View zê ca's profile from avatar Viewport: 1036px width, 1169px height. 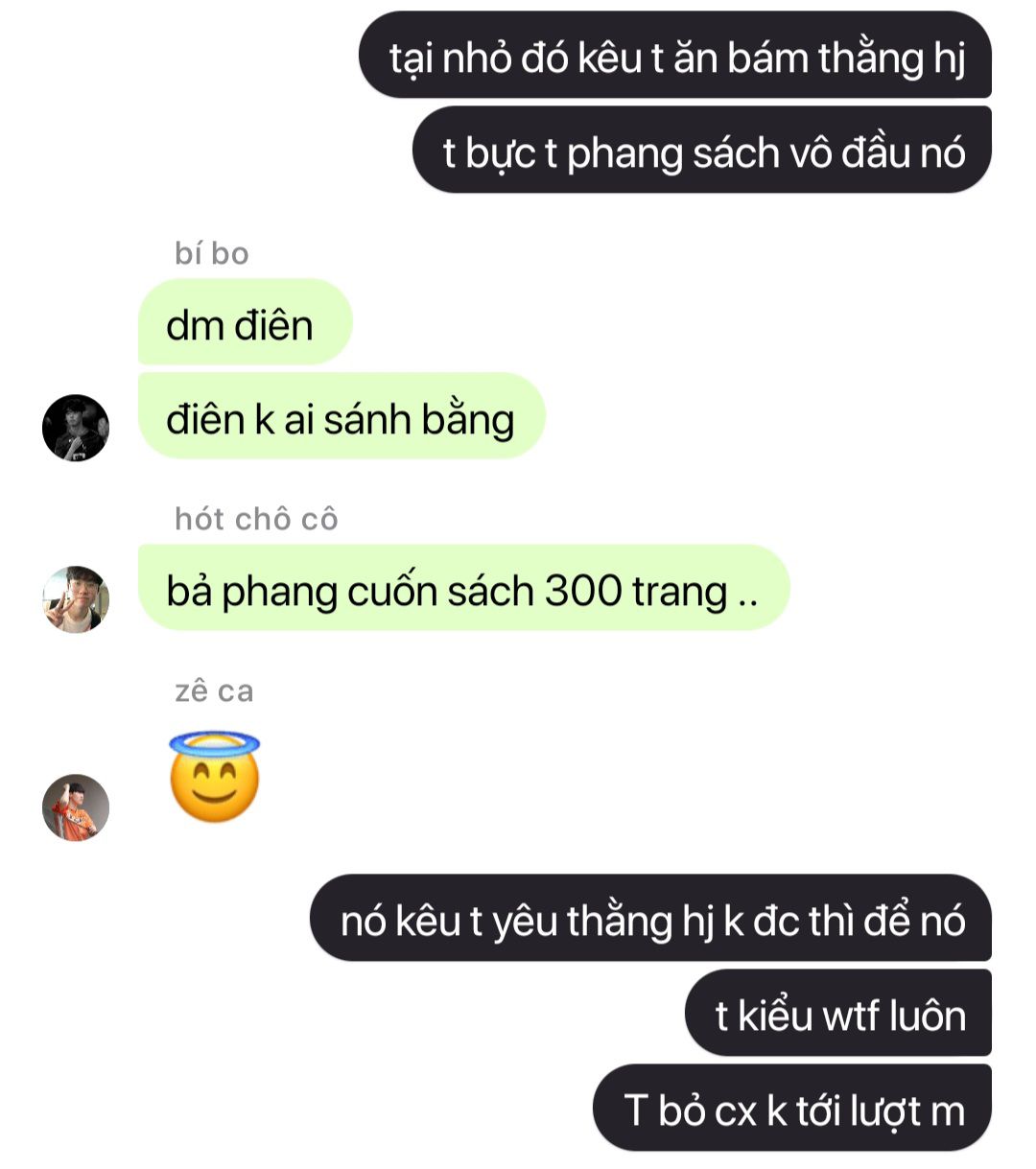[x=76, y=807]
